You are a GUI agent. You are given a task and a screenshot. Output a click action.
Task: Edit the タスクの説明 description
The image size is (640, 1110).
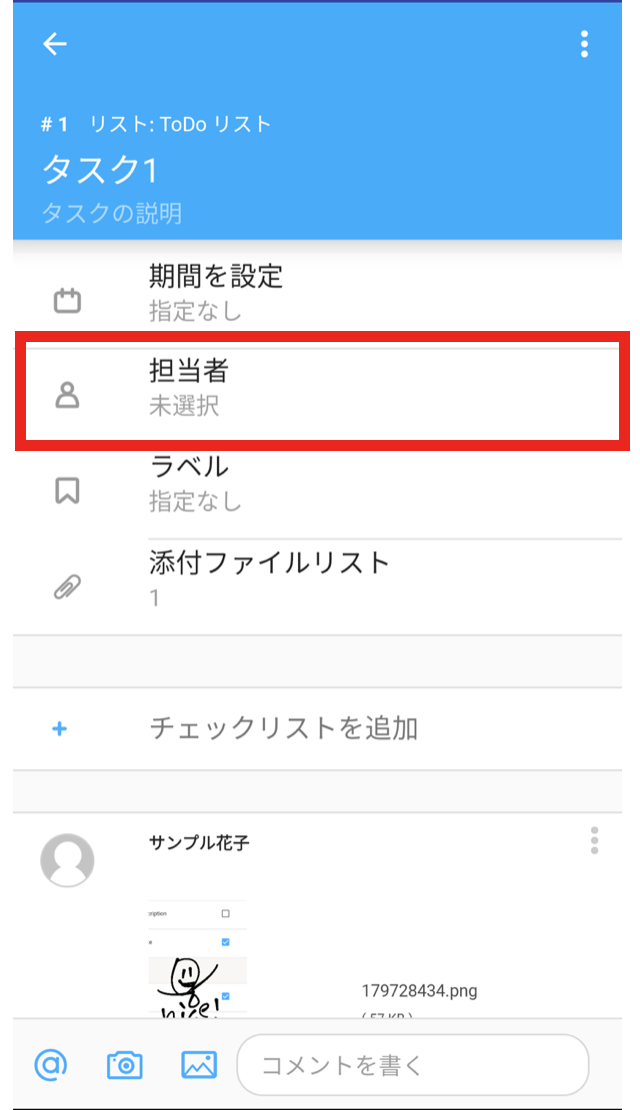point(112,213)
